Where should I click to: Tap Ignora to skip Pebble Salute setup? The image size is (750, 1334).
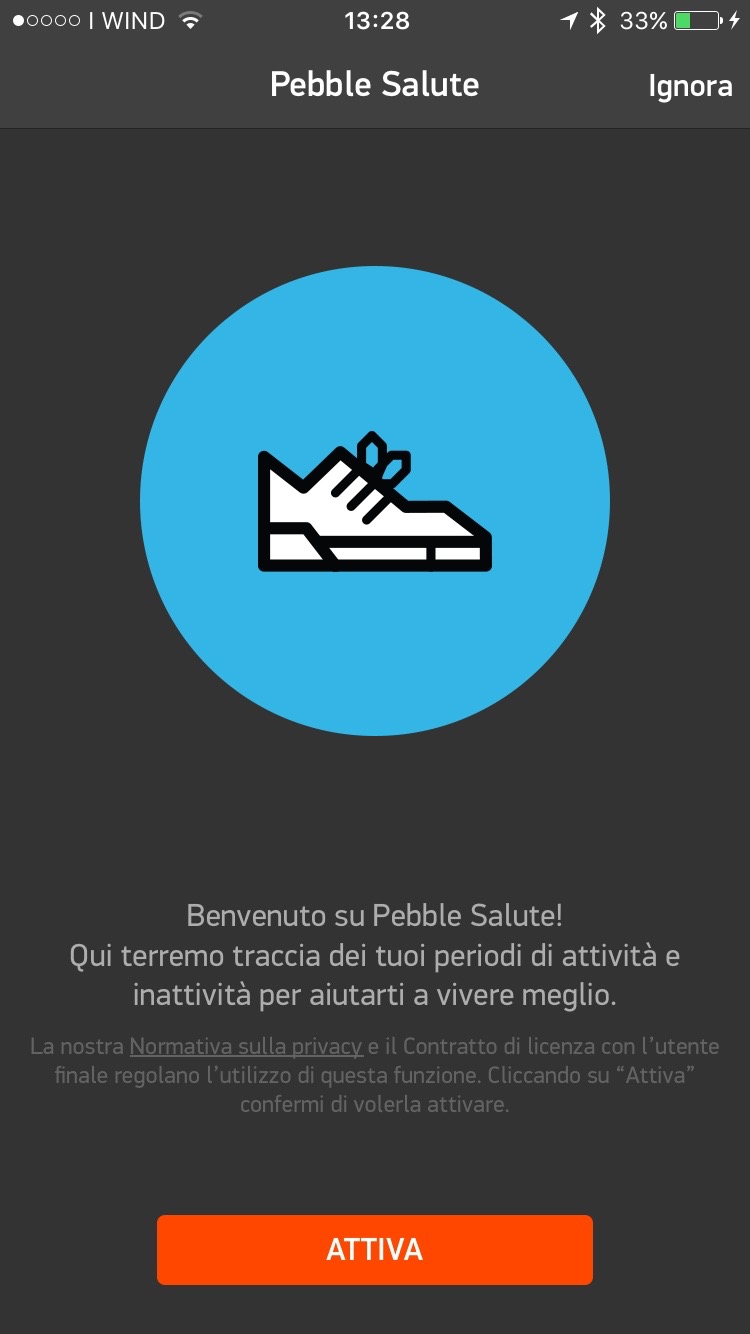click(x=689, y=86)
